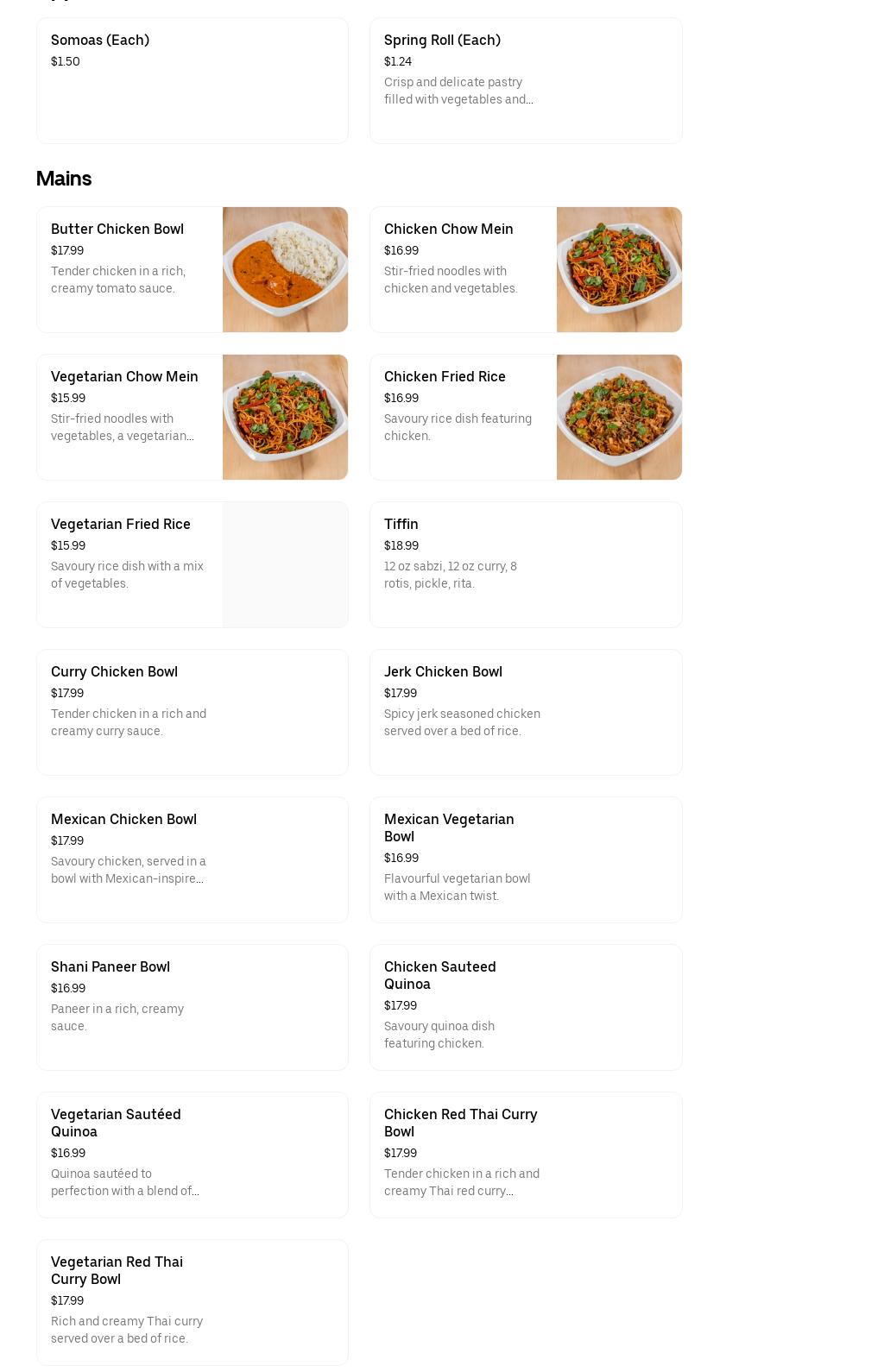Open the Mexican Vegetarian Bowl

coord(526,859)
